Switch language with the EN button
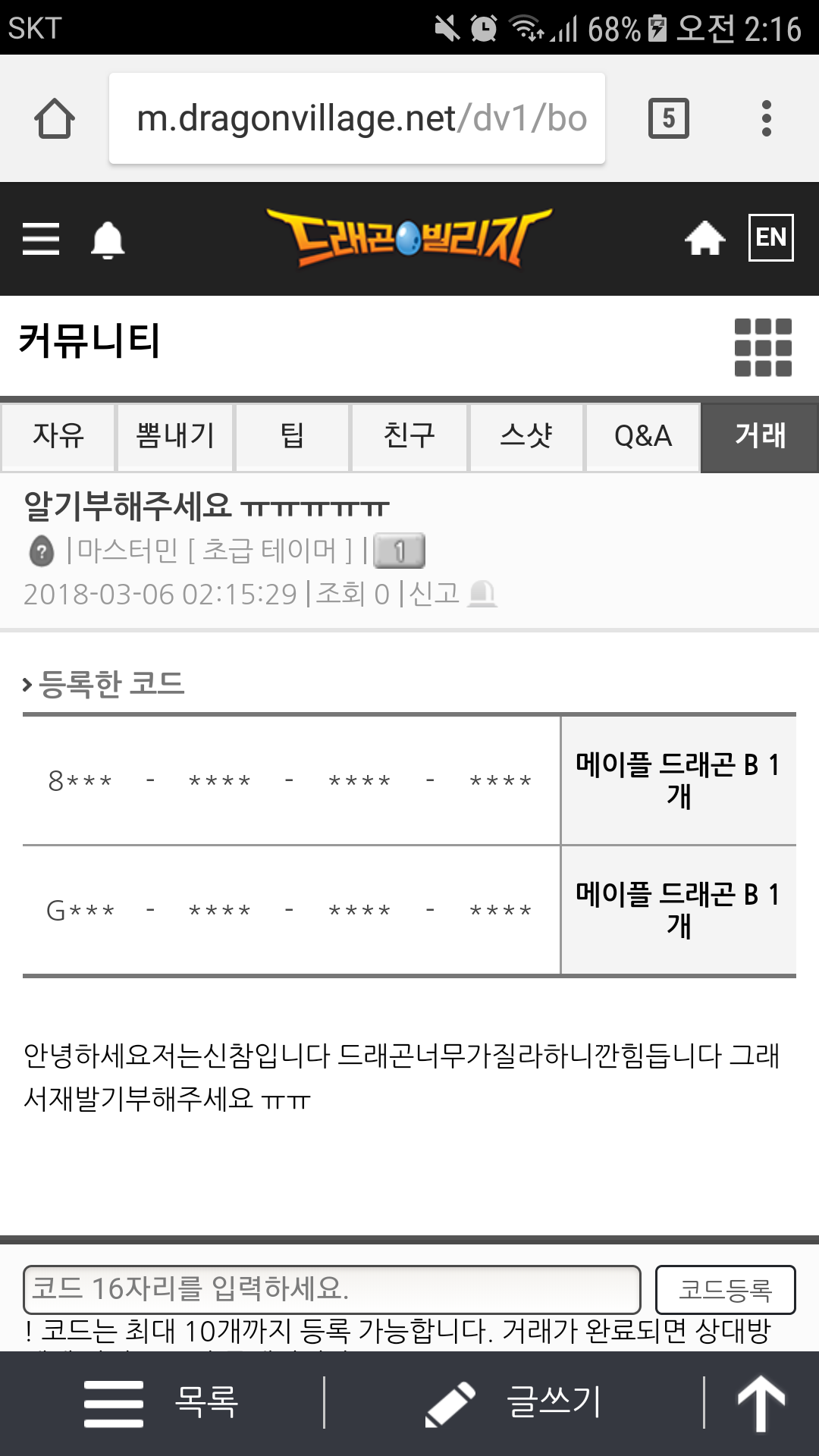 (x=770, y=238)
